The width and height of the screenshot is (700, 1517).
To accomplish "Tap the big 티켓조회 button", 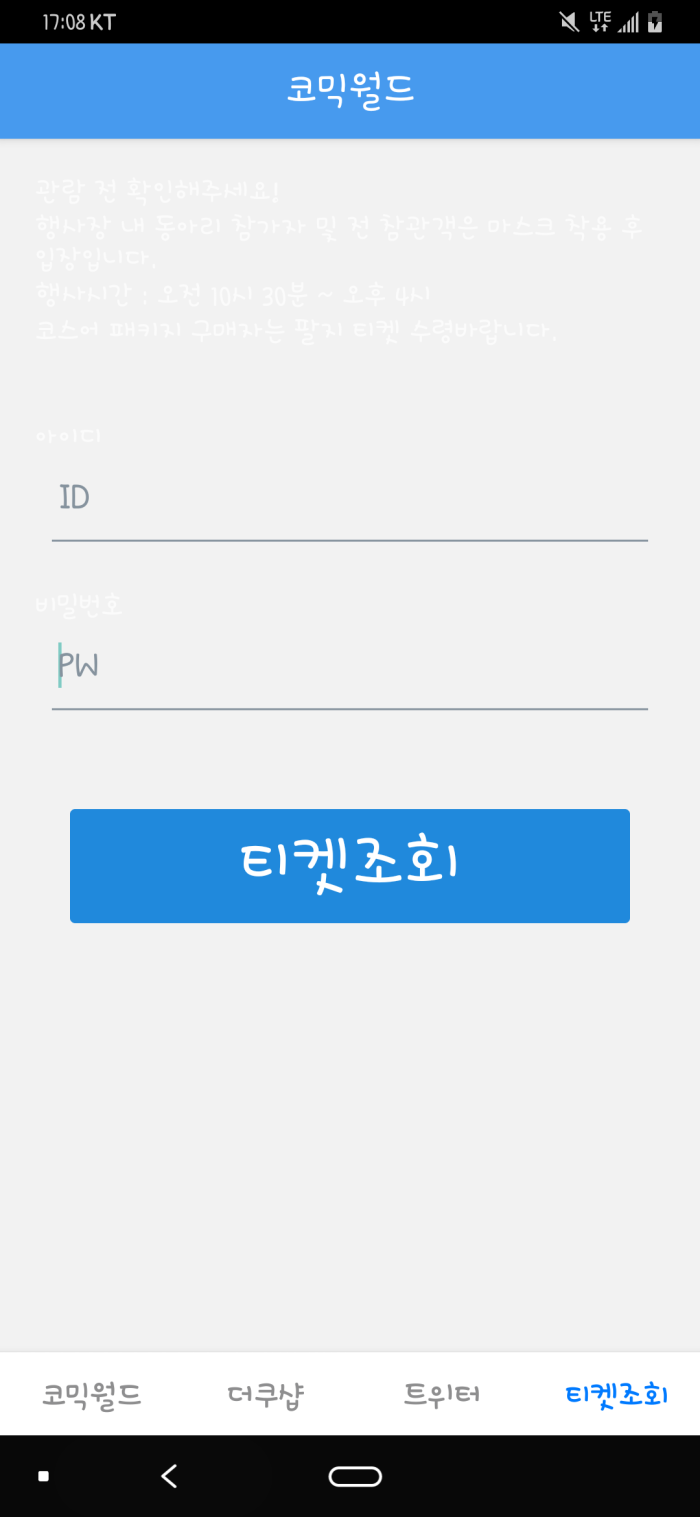I will point(350,865).
